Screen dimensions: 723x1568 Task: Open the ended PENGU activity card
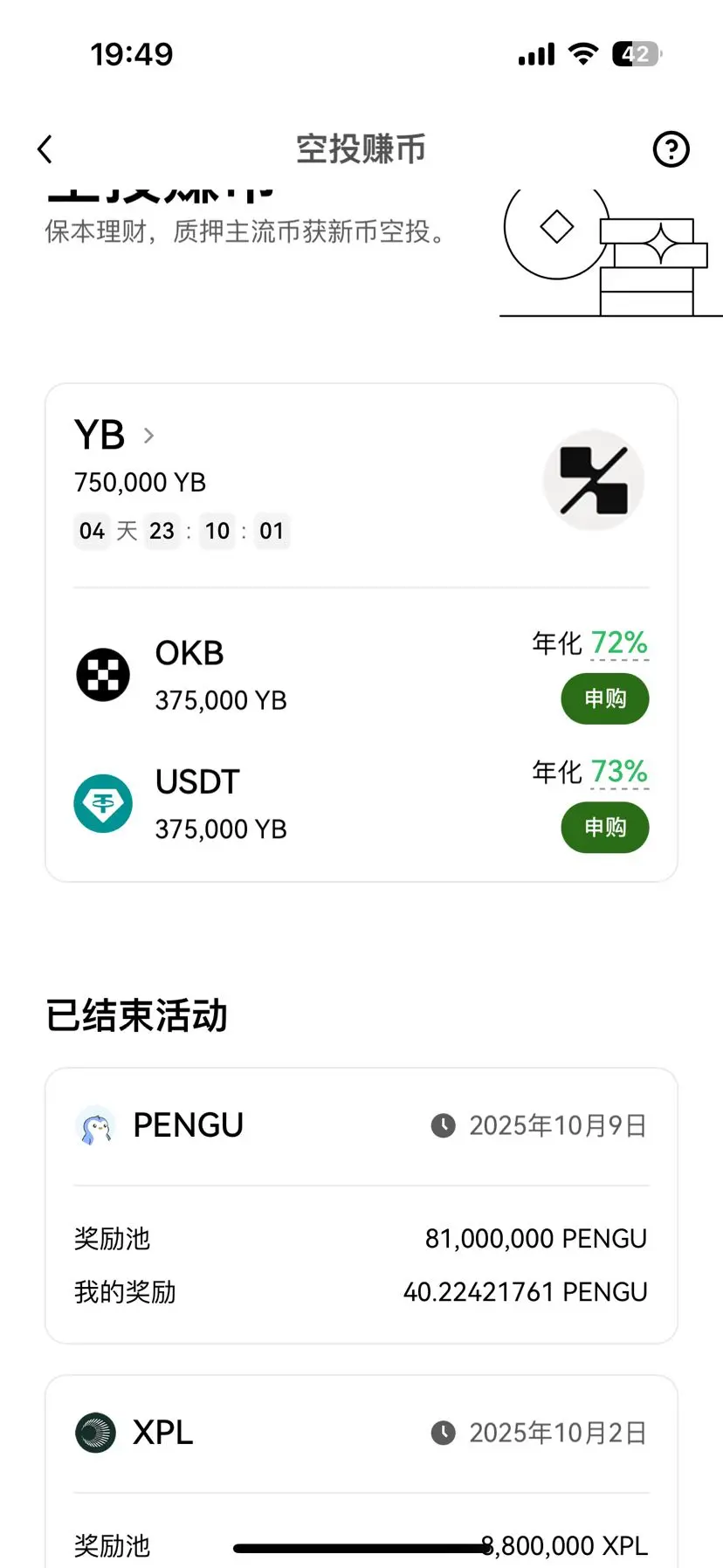(x=361, y=1205)
